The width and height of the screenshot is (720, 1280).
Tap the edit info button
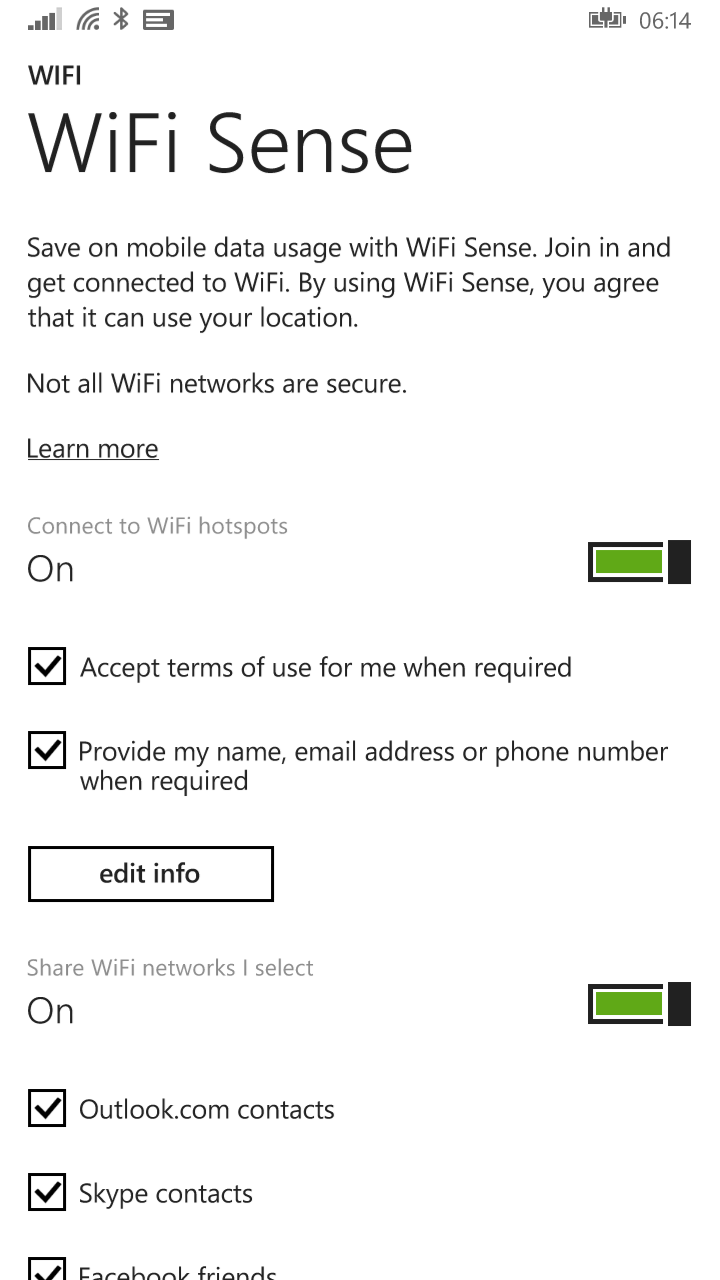coord(150,874)
